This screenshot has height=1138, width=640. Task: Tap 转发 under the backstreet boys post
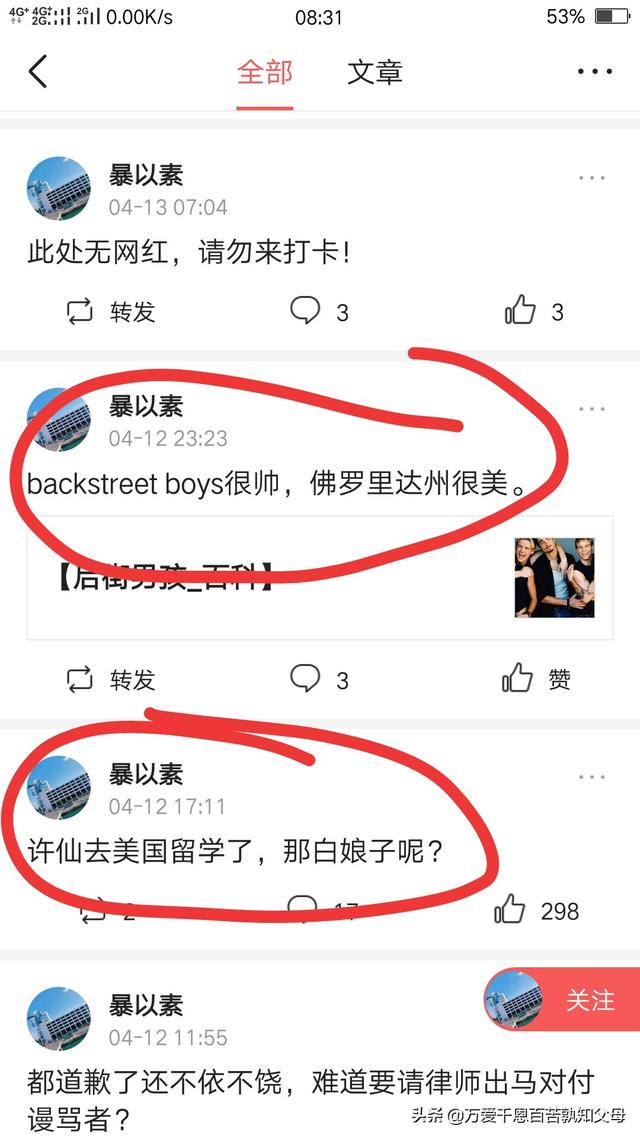(x=110, y=680)
